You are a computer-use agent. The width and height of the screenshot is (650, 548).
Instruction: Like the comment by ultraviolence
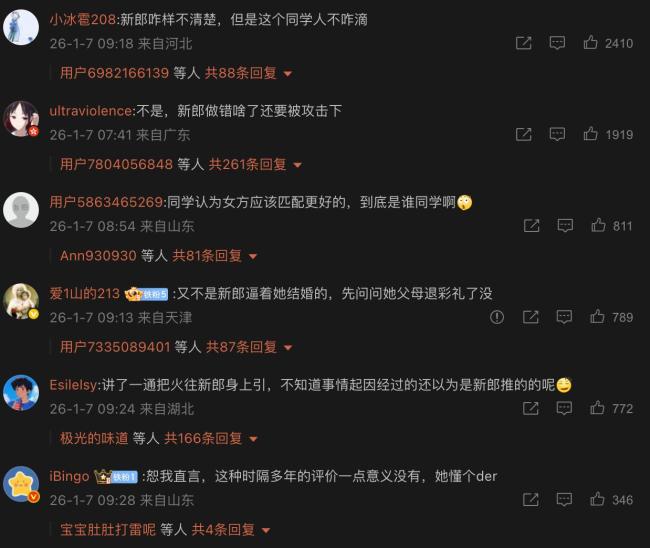tap(590, 134)
